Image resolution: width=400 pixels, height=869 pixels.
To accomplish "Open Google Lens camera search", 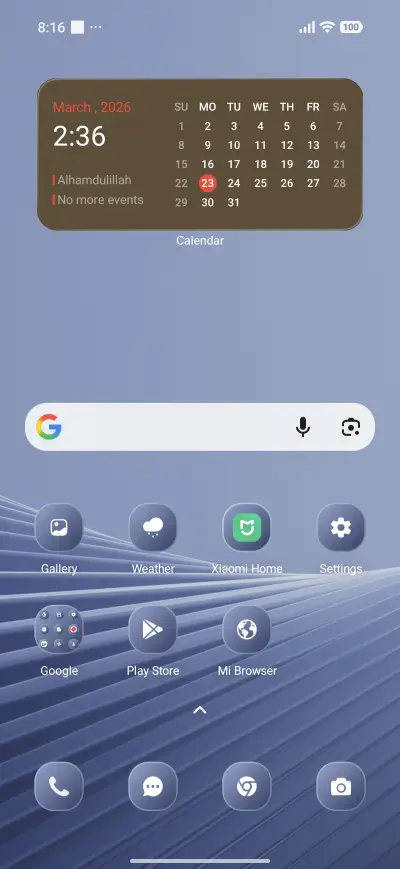I will coord(351,427).
